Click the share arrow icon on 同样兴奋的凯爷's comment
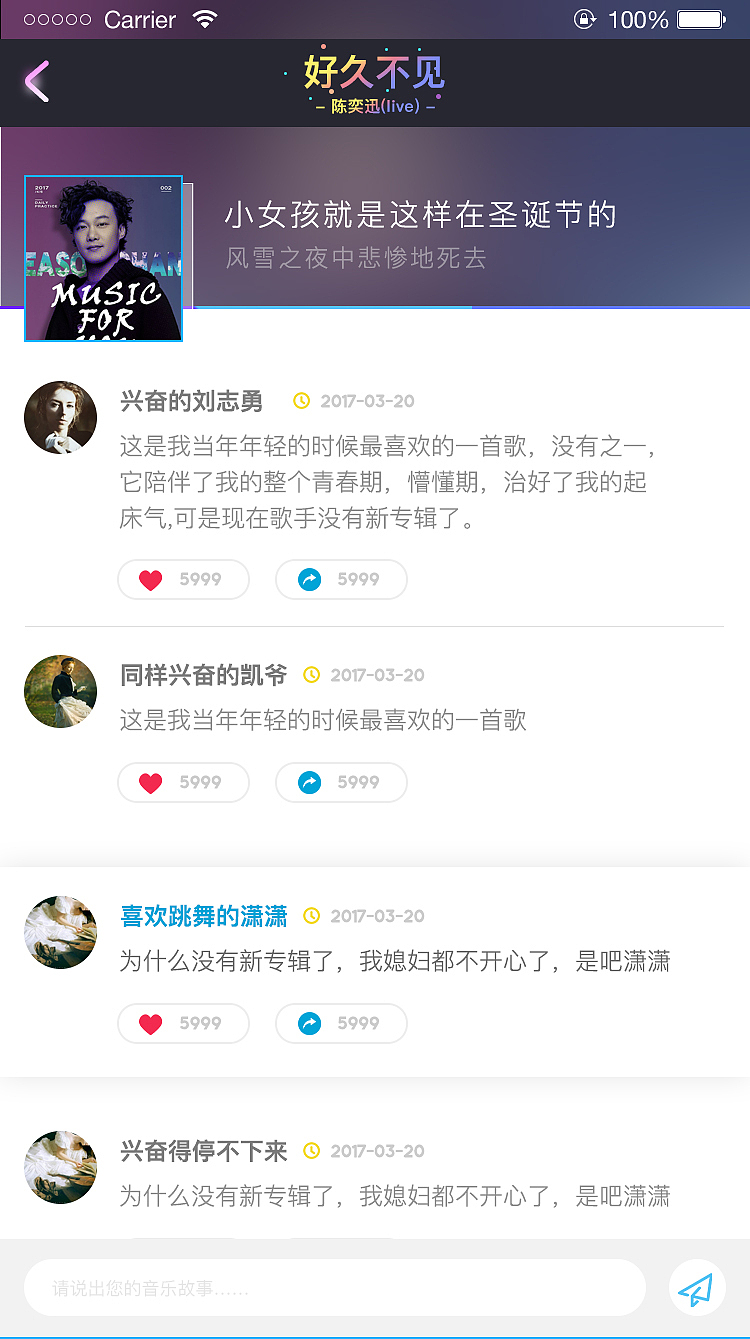750x1339 pixels. [310, 782]
